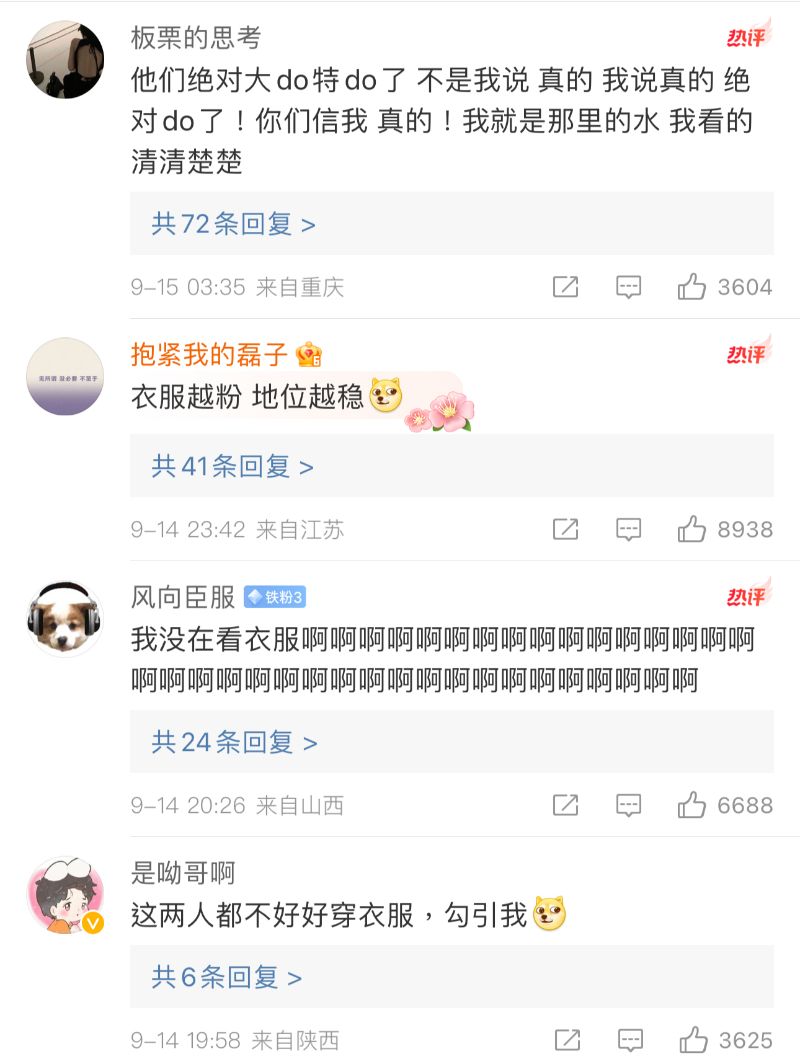
Task: Open 板栗的思考's profile avatar
Action: click(65, 59)
